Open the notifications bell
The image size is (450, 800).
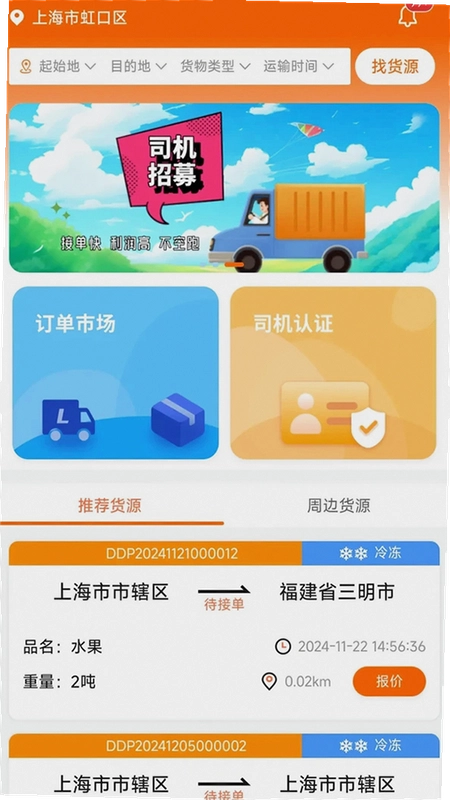408,17
